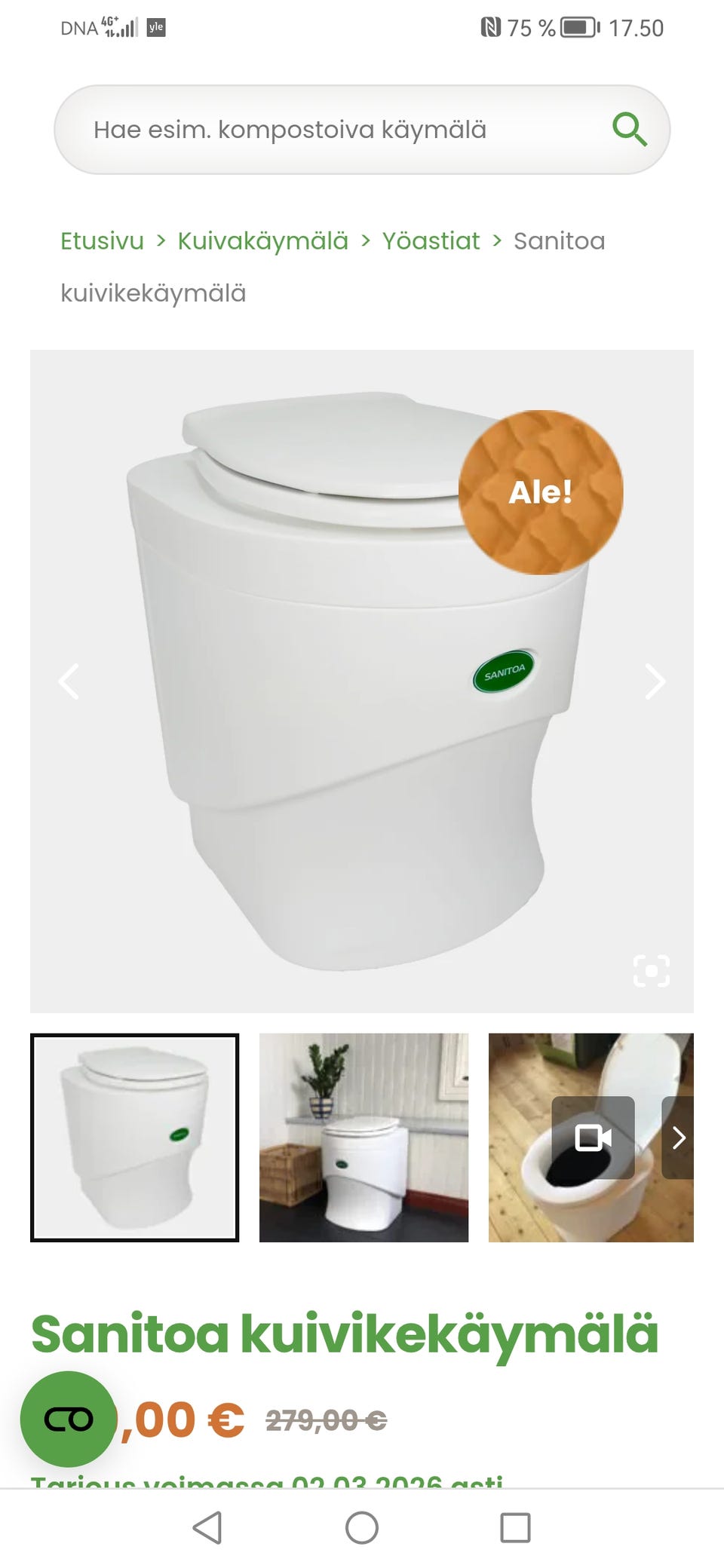The height and width of the screenshot is (1568, 724).
Task: Tap the green magnifier search icon
Action: point(629,130)
